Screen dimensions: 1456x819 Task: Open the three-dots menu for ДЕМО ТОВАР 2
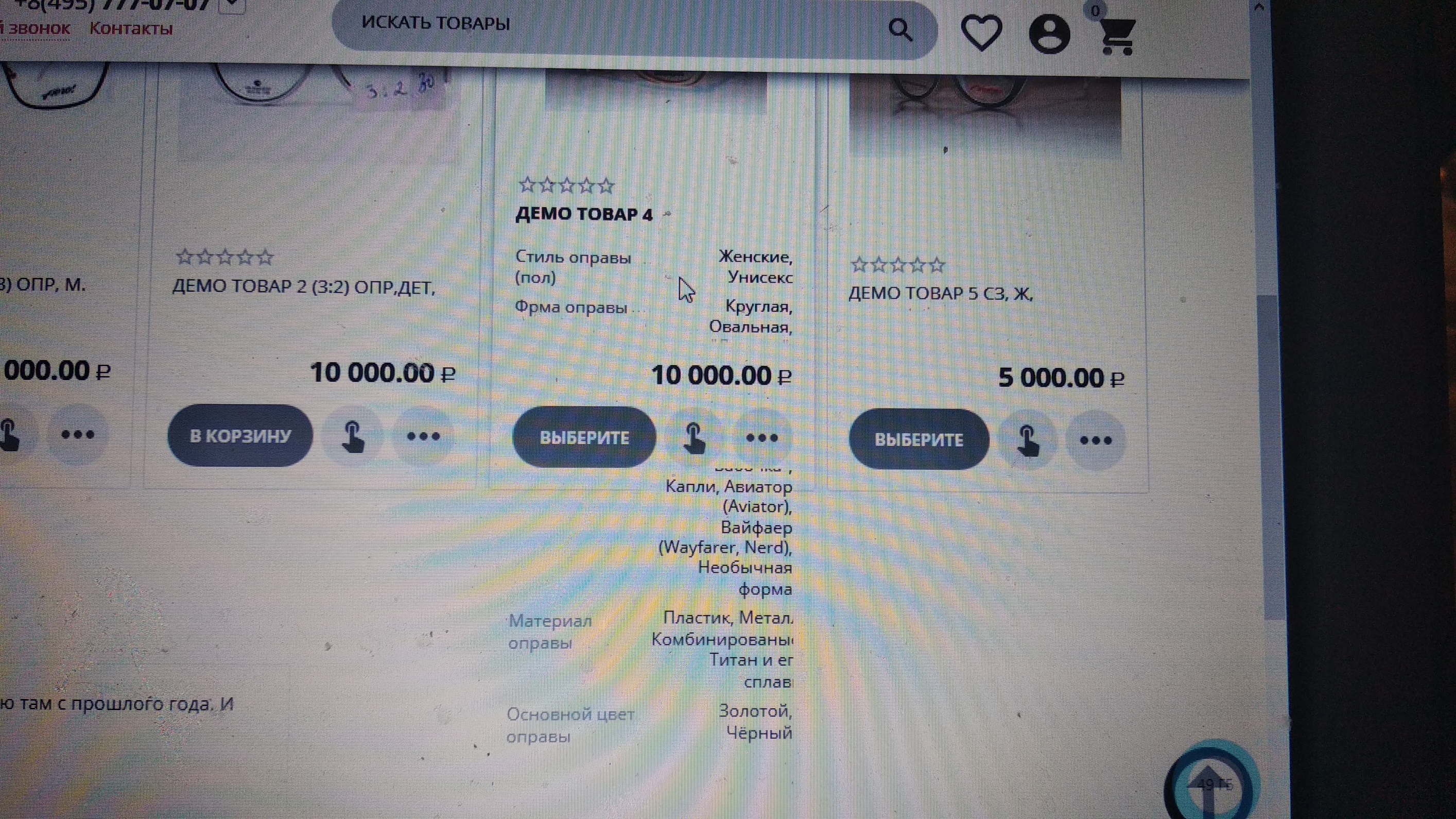tap(423, 436)
